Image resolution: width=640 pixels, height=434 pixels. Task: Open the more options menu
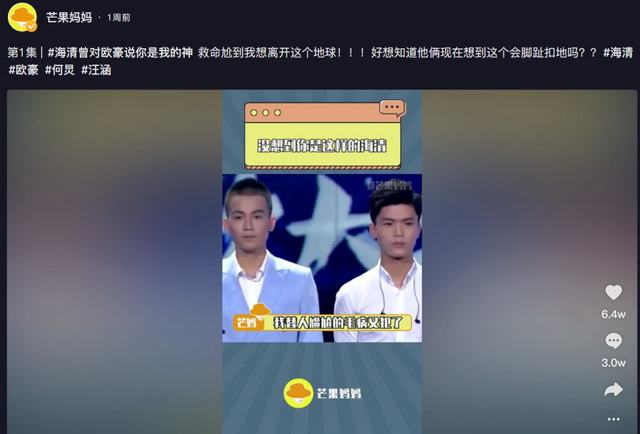[613, 420]
